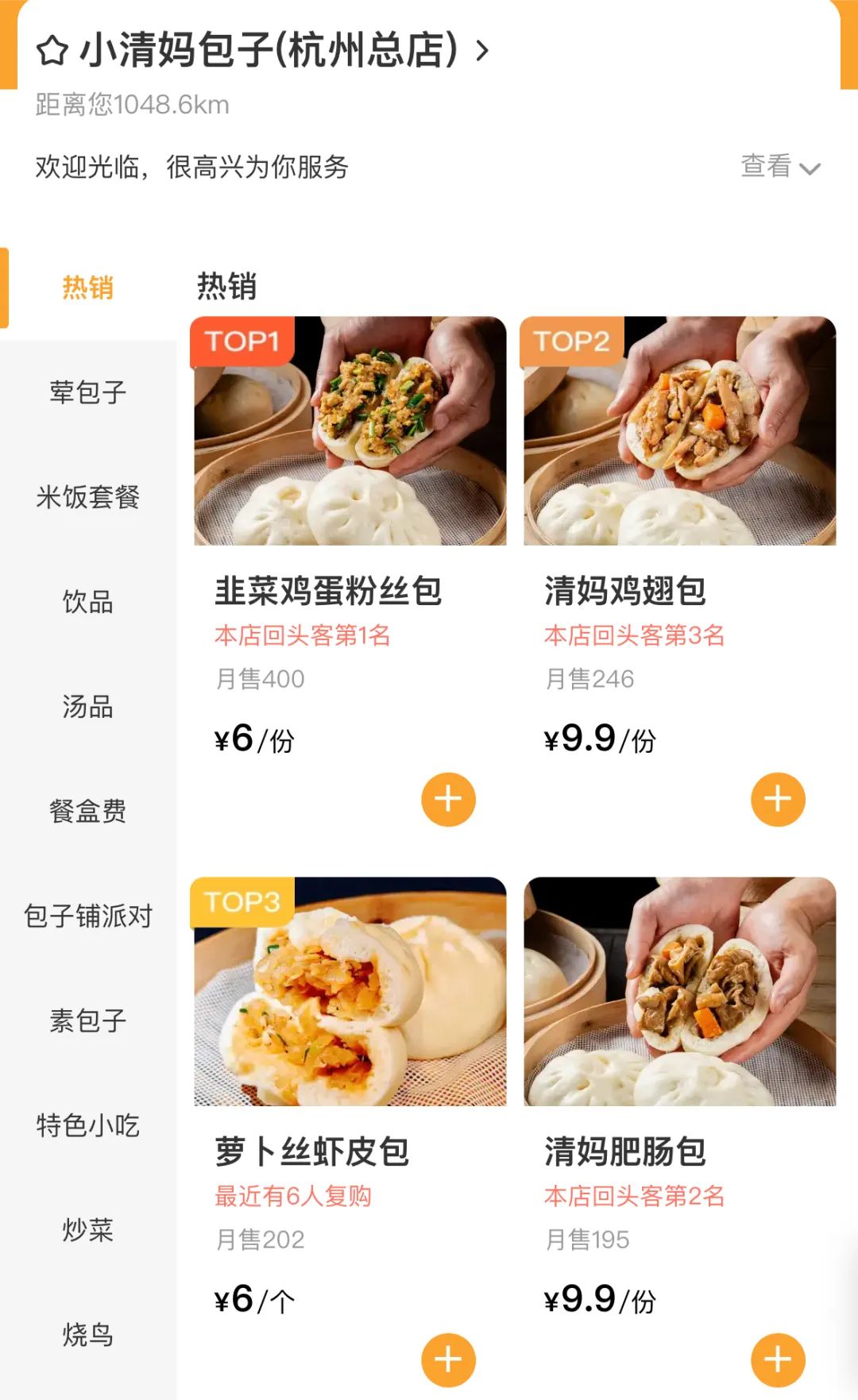Click the orange highlight bar next to 热销
This screenshot has width=858, height=1400.
(x=3, y=291)
